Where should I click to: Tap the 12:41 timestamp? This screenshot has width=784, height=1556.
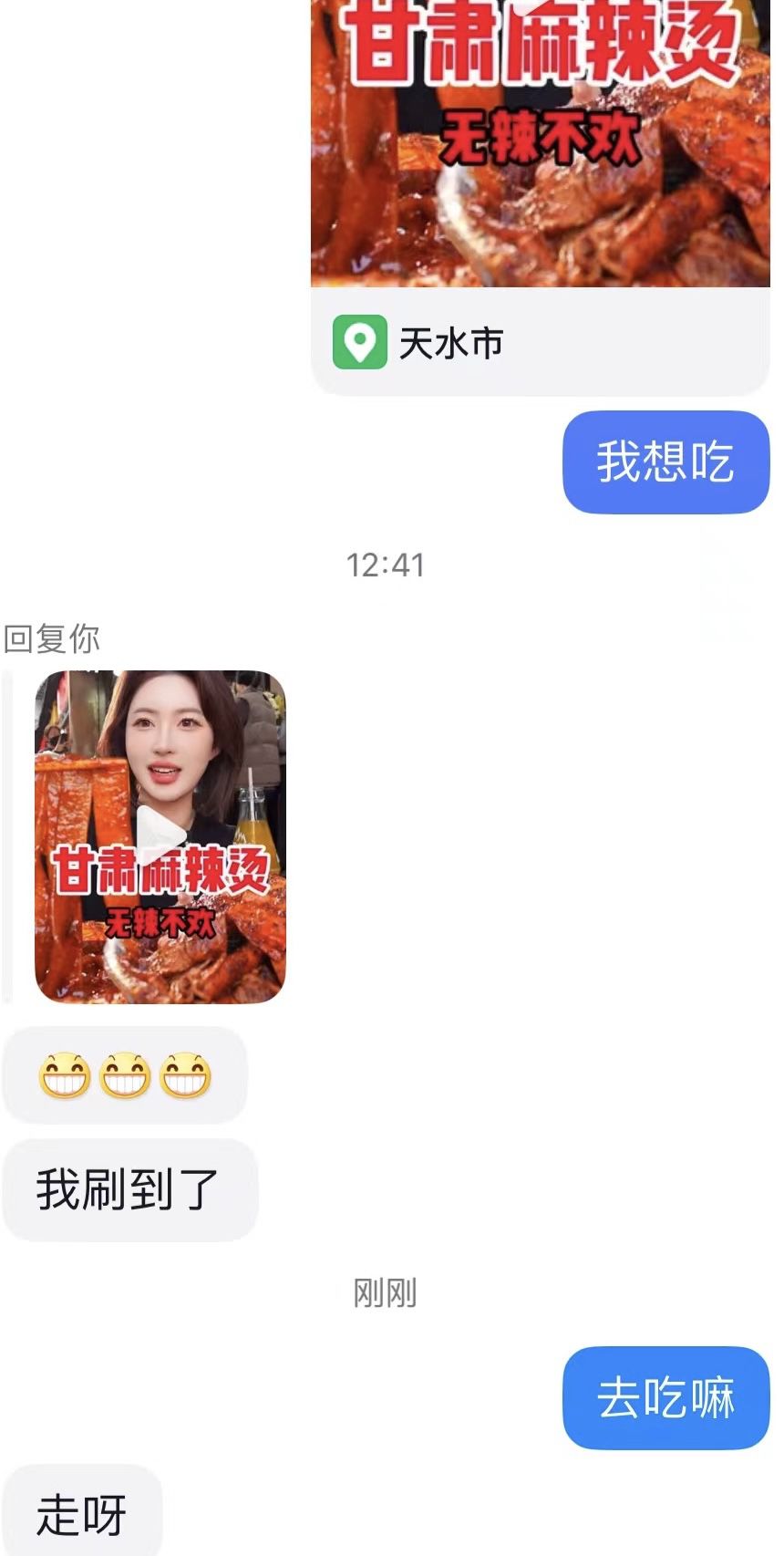(x=386, y=565)
